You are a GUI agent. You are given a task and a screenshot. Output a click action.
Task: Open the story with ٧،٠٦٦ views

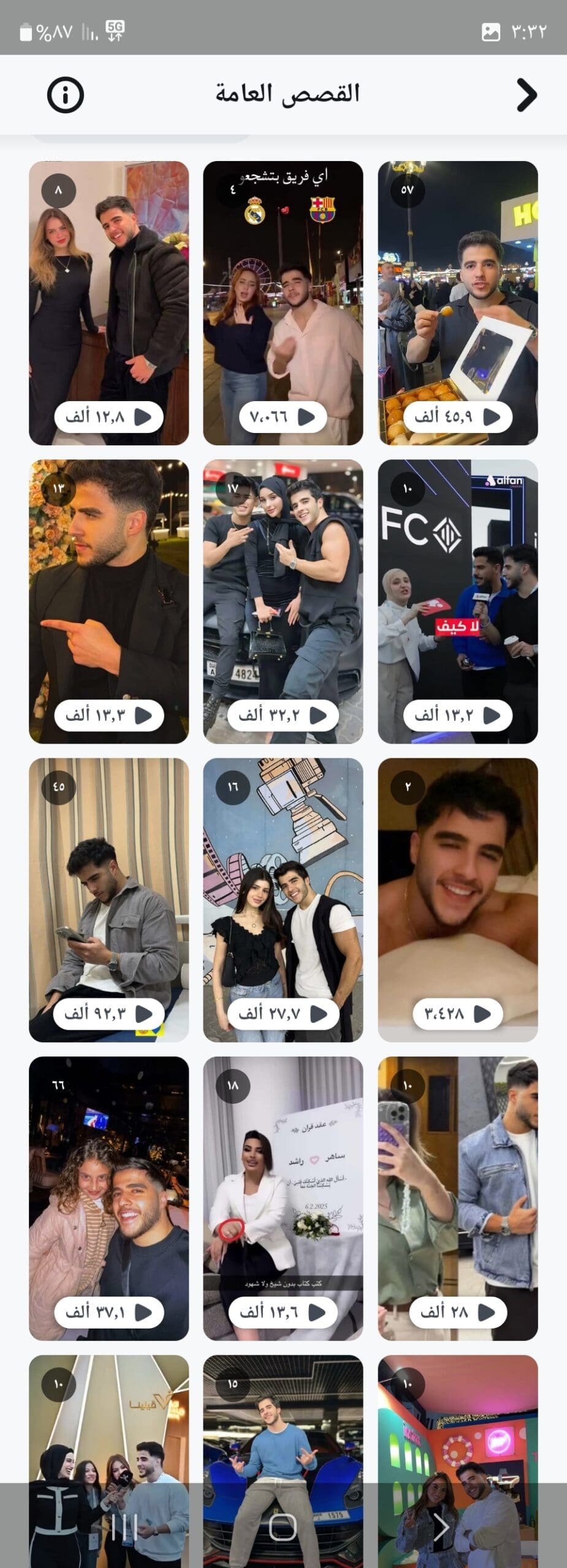(283, 303)
